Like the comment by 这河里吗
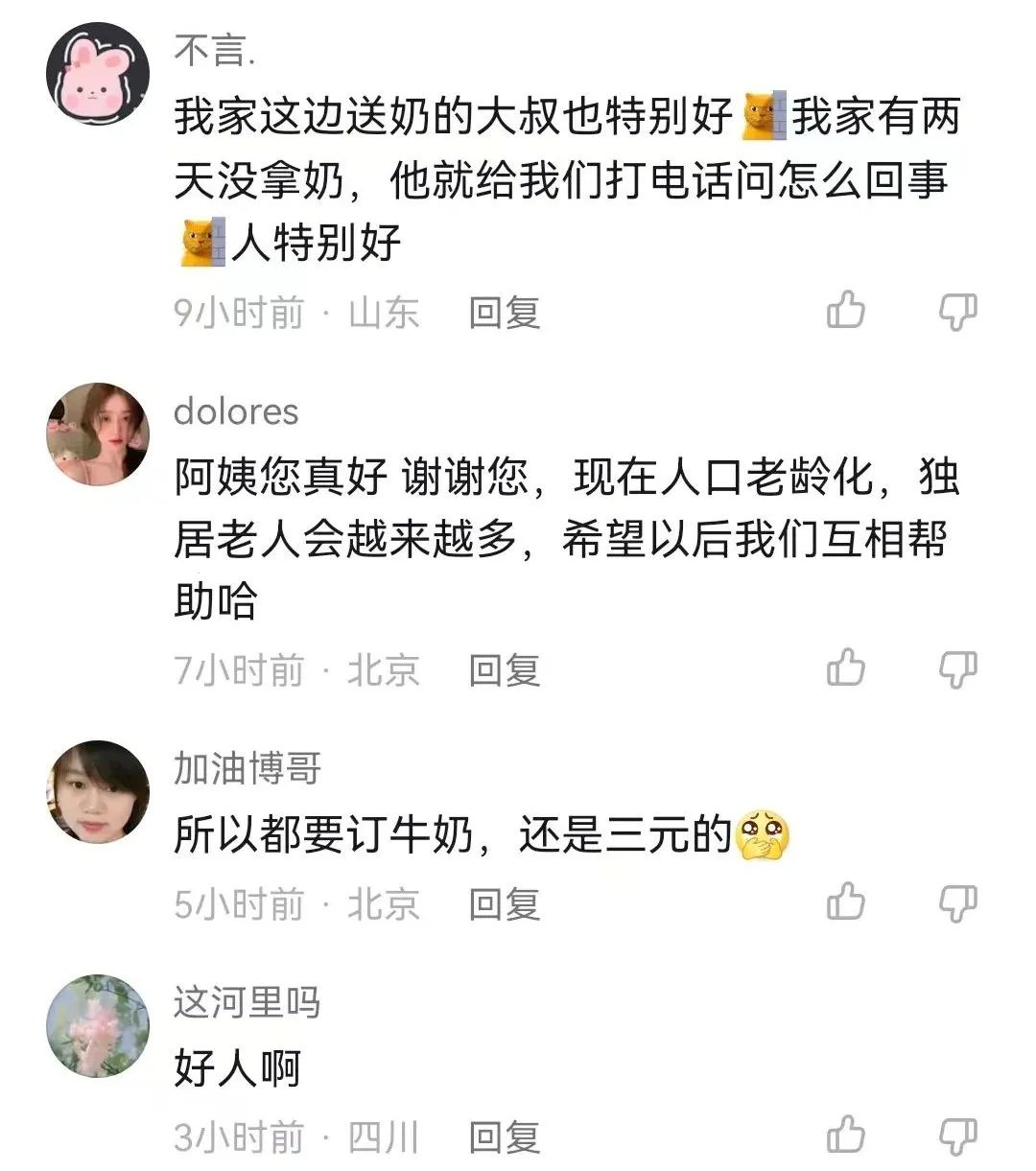Image resolution: width=1036 pixels, height=1171 pixels. tap(845, 1136)
